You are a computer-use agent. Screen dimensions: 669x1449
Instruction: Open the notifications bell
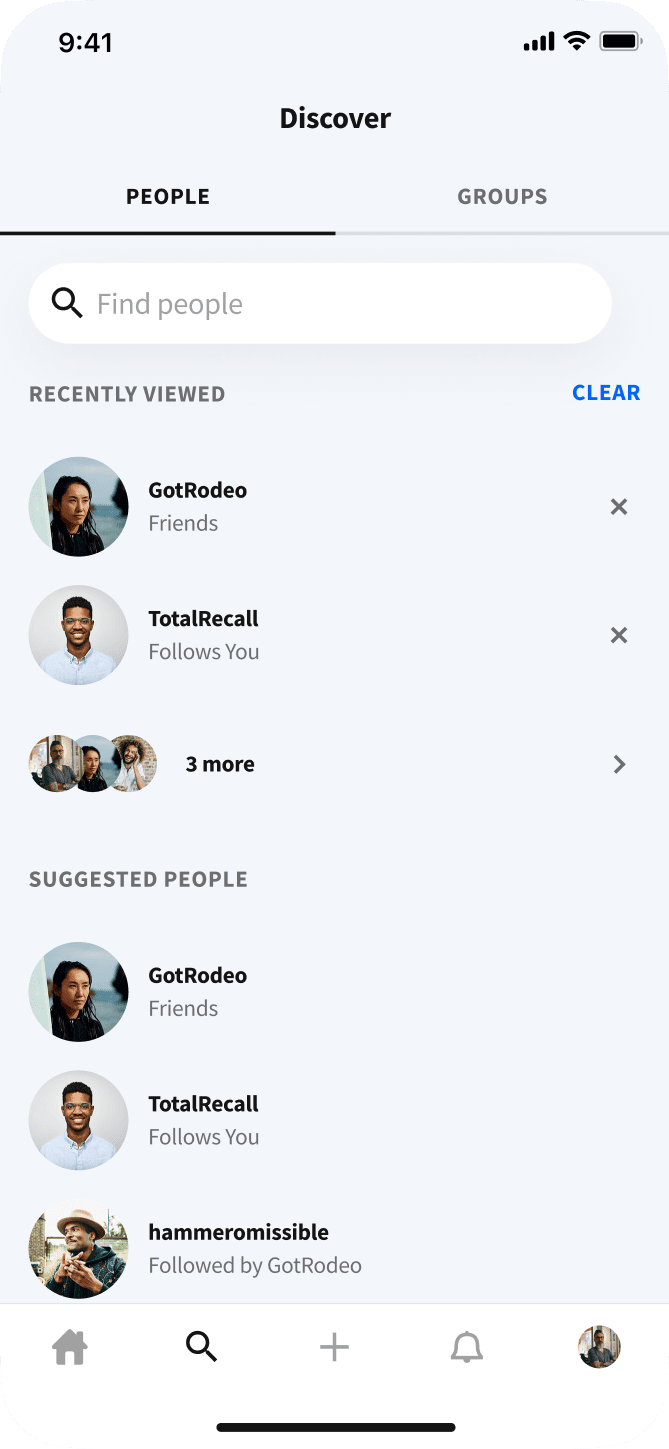[x=466, y=1348]
